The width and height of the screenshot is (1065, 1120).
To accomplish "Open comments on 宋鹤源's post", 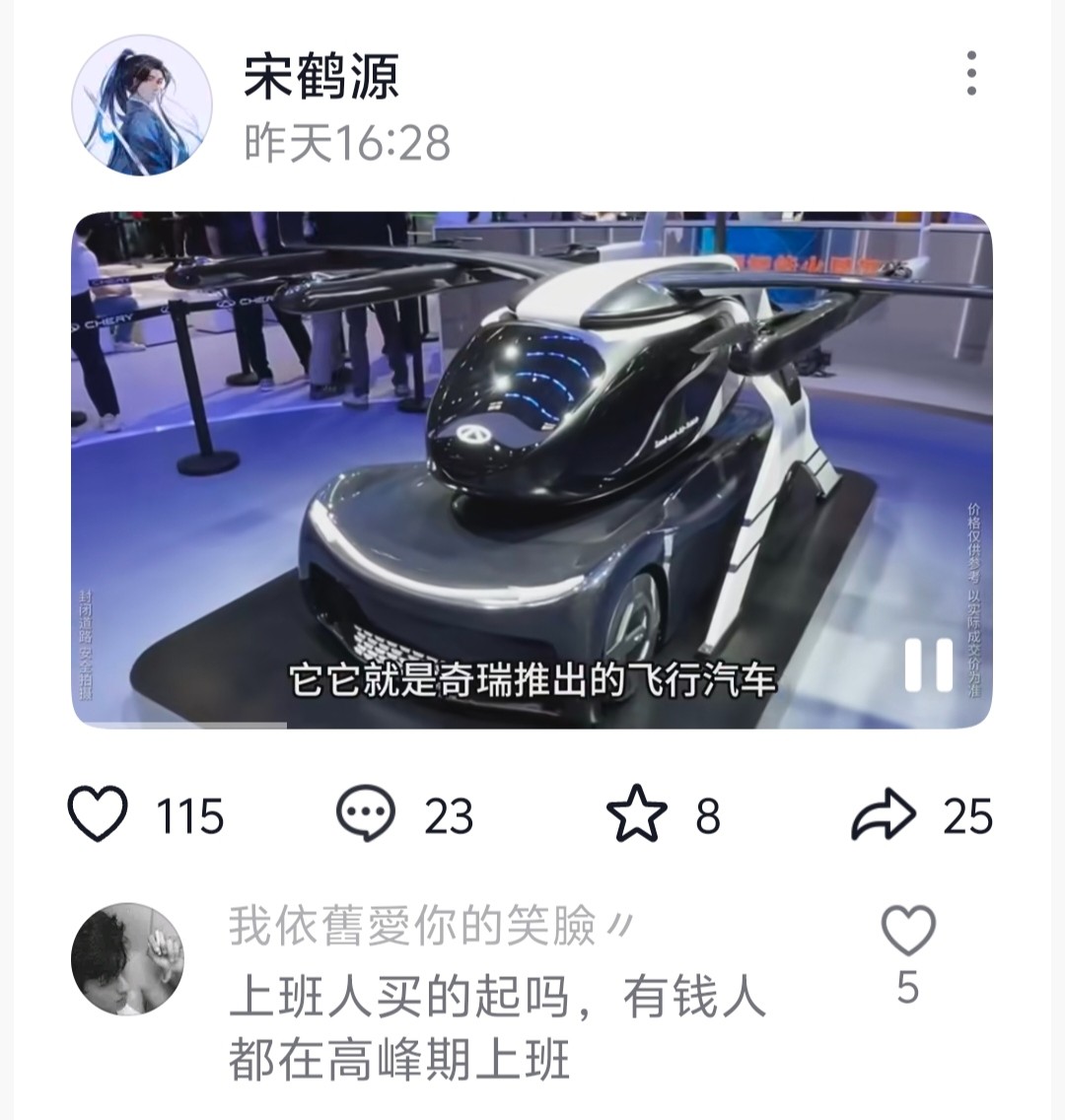I will tap(366, 814).
